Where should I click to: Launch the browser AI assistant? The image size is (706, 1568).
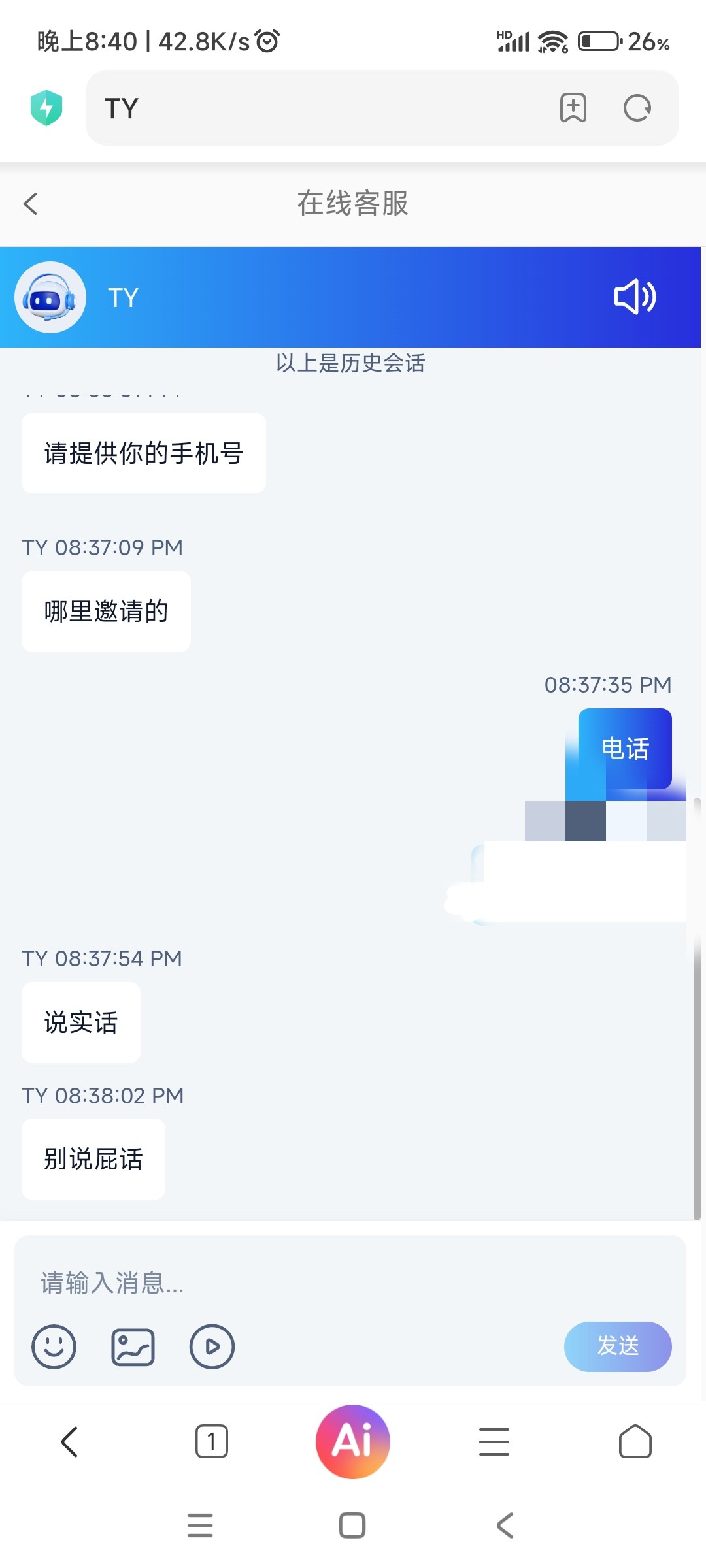(353, 1442)
